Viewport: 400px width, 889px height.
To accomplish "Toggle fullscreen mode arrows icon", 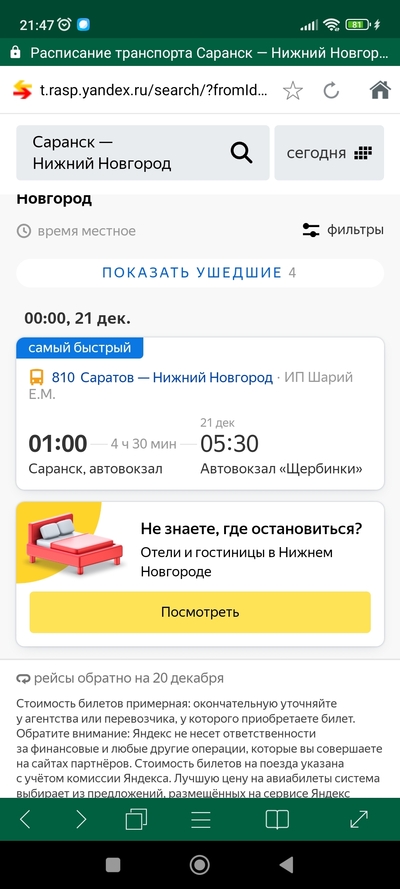I will coord(359,819).
